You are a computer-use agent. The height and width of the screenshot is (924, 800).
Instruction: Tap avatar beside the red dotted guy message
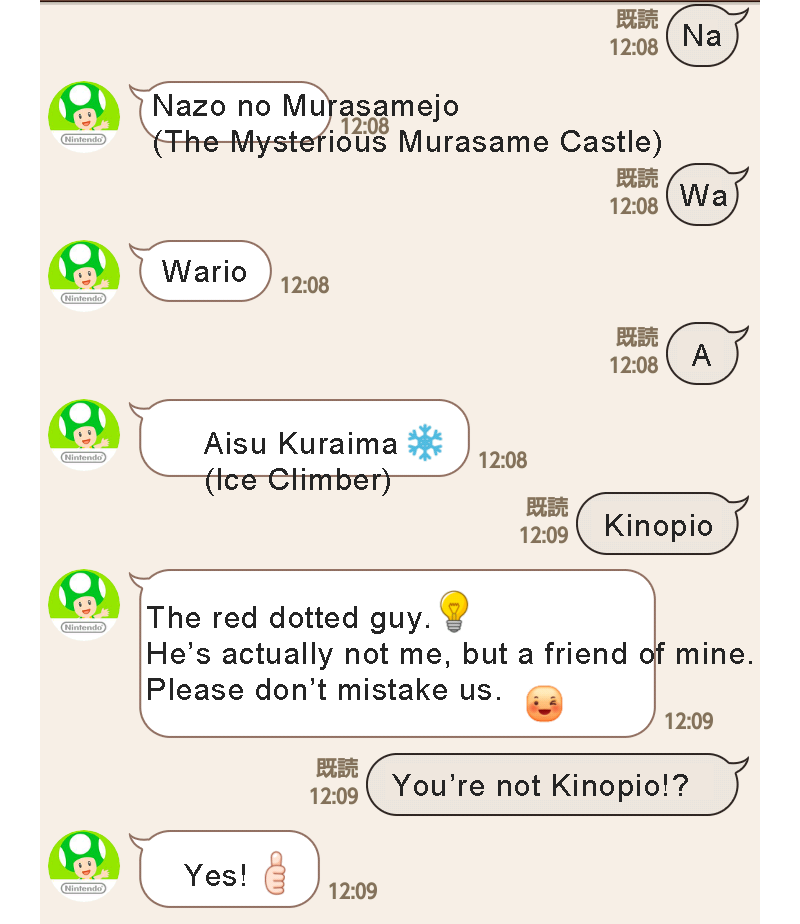tap(84, 605)
